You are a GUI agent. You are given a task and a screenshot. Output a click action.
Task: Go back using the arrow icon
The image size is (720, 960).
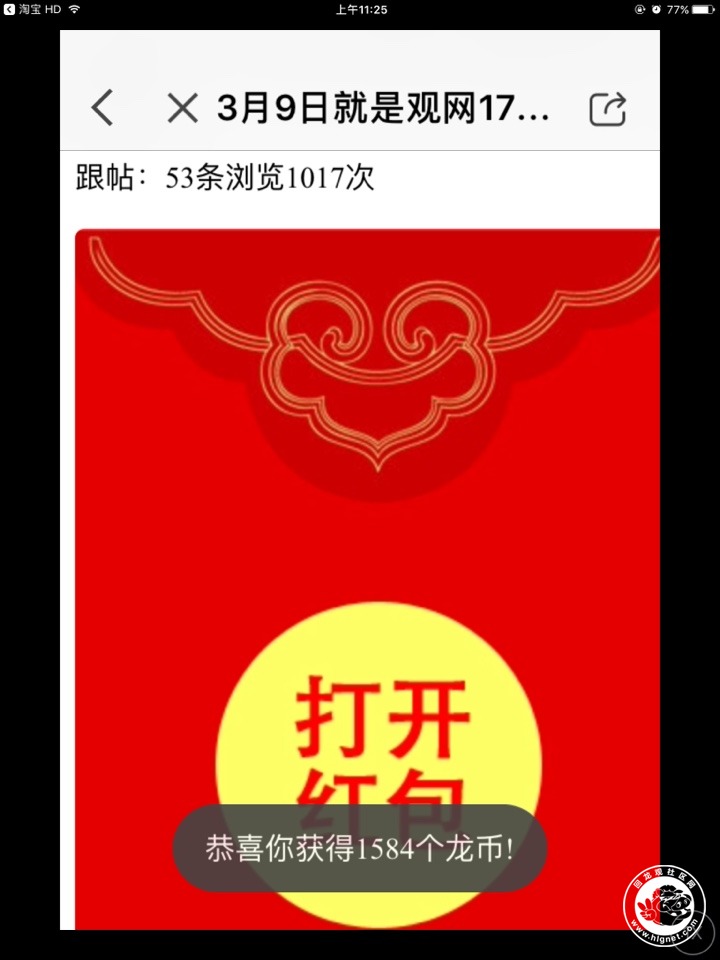(x=102, y=108)
